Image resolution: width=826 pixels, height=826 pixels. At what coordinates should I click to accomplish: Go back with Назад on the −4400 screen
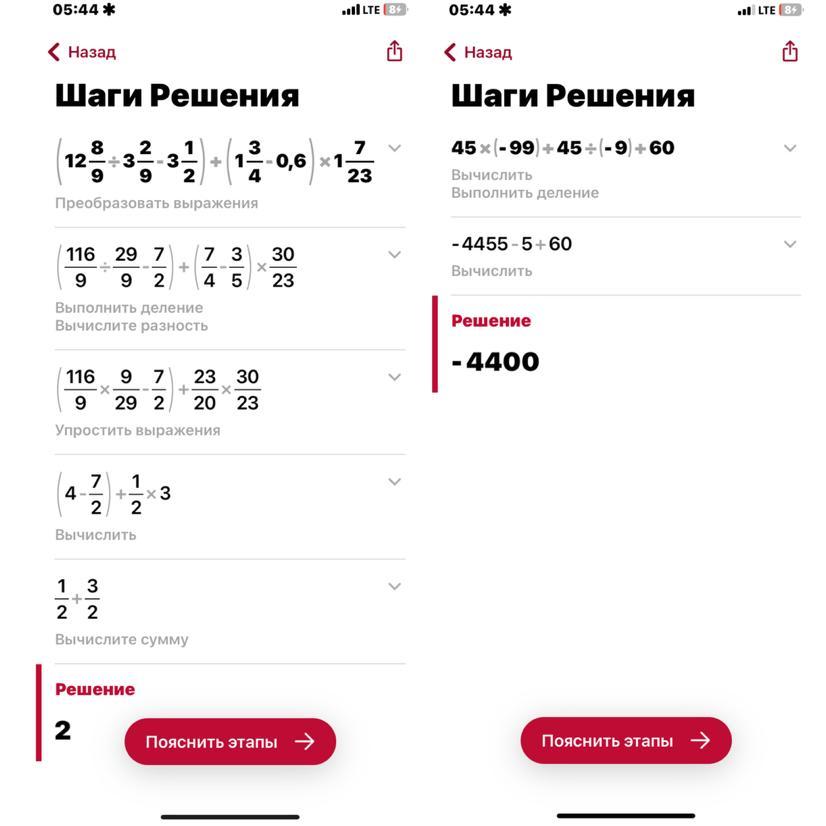pos(478,52)
